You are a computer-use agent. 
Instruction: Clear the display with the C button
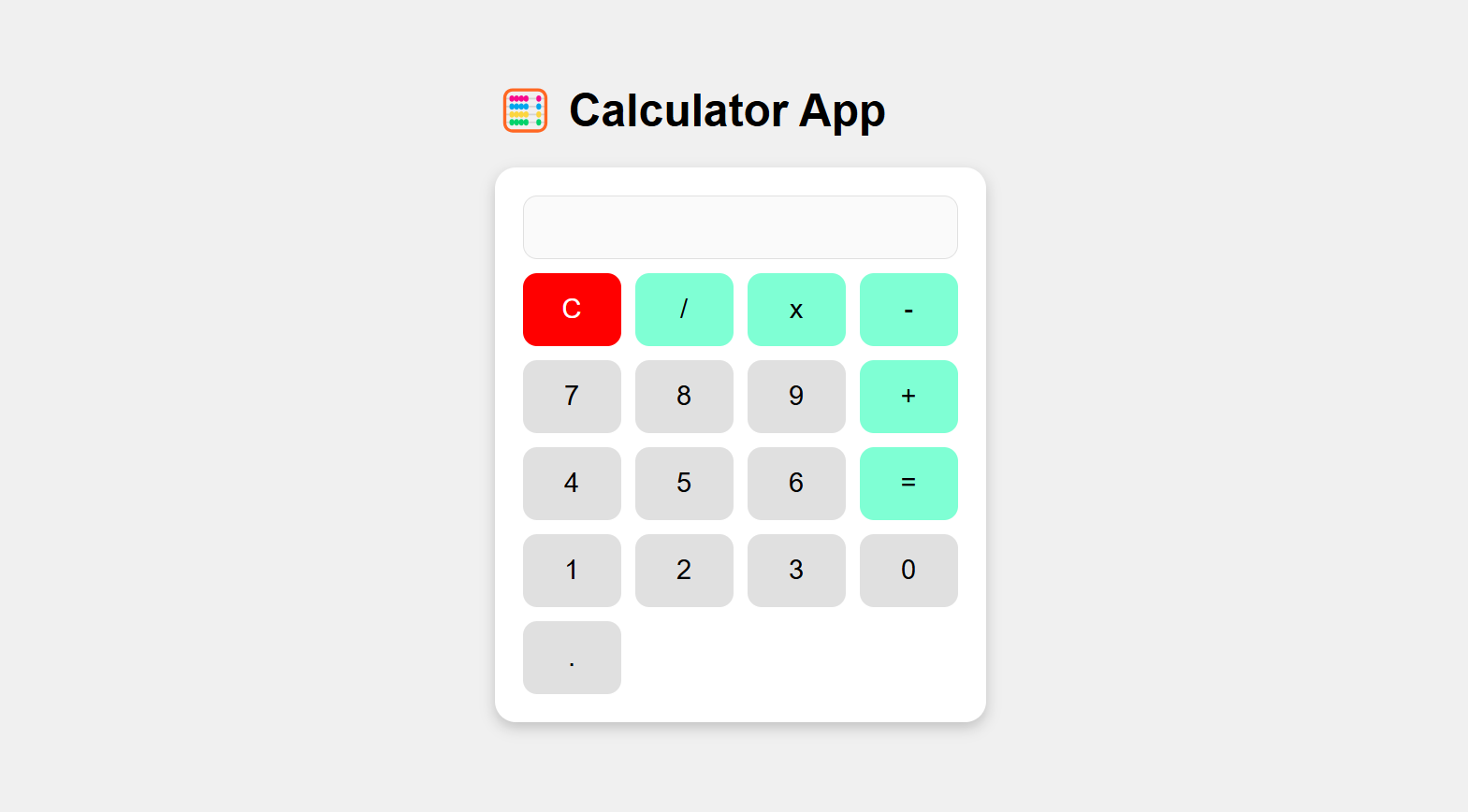pos(572,310)
